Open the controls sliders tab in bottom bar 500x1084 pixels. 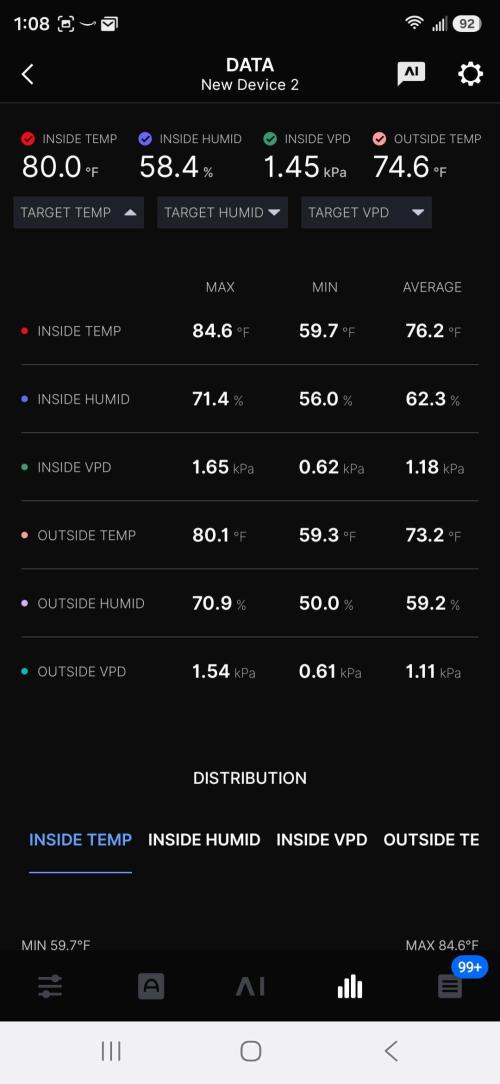(50, 987)
